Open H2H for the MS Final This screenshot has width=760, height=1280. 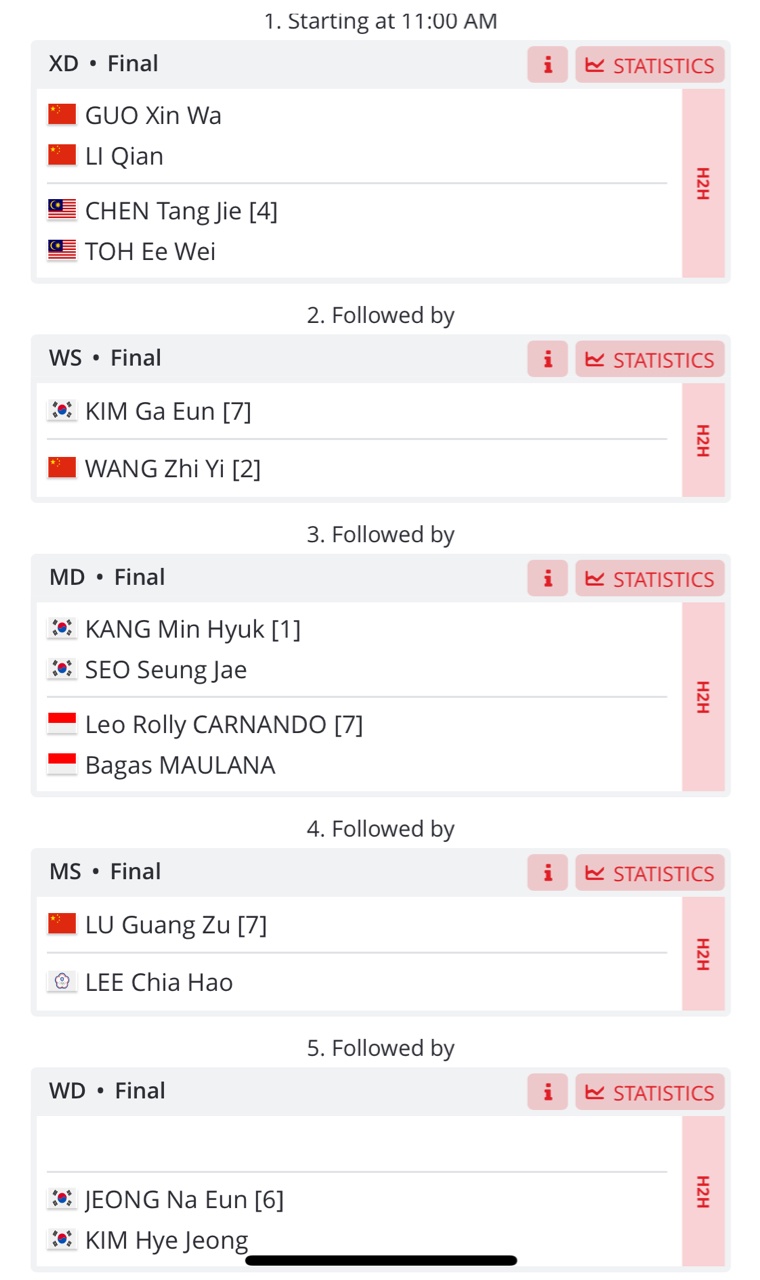click(x=703, y=954)
